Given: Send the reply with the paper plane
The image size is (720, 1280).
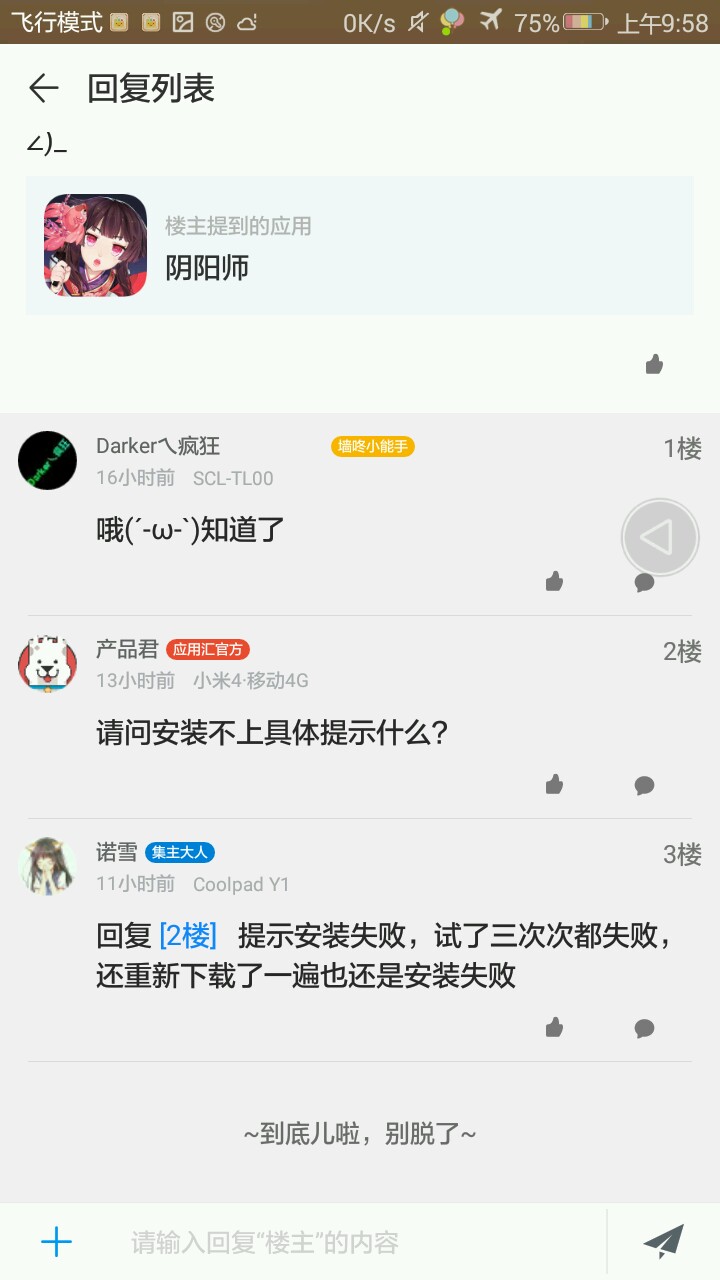Looking at the screenshot, I should 663,1241.
